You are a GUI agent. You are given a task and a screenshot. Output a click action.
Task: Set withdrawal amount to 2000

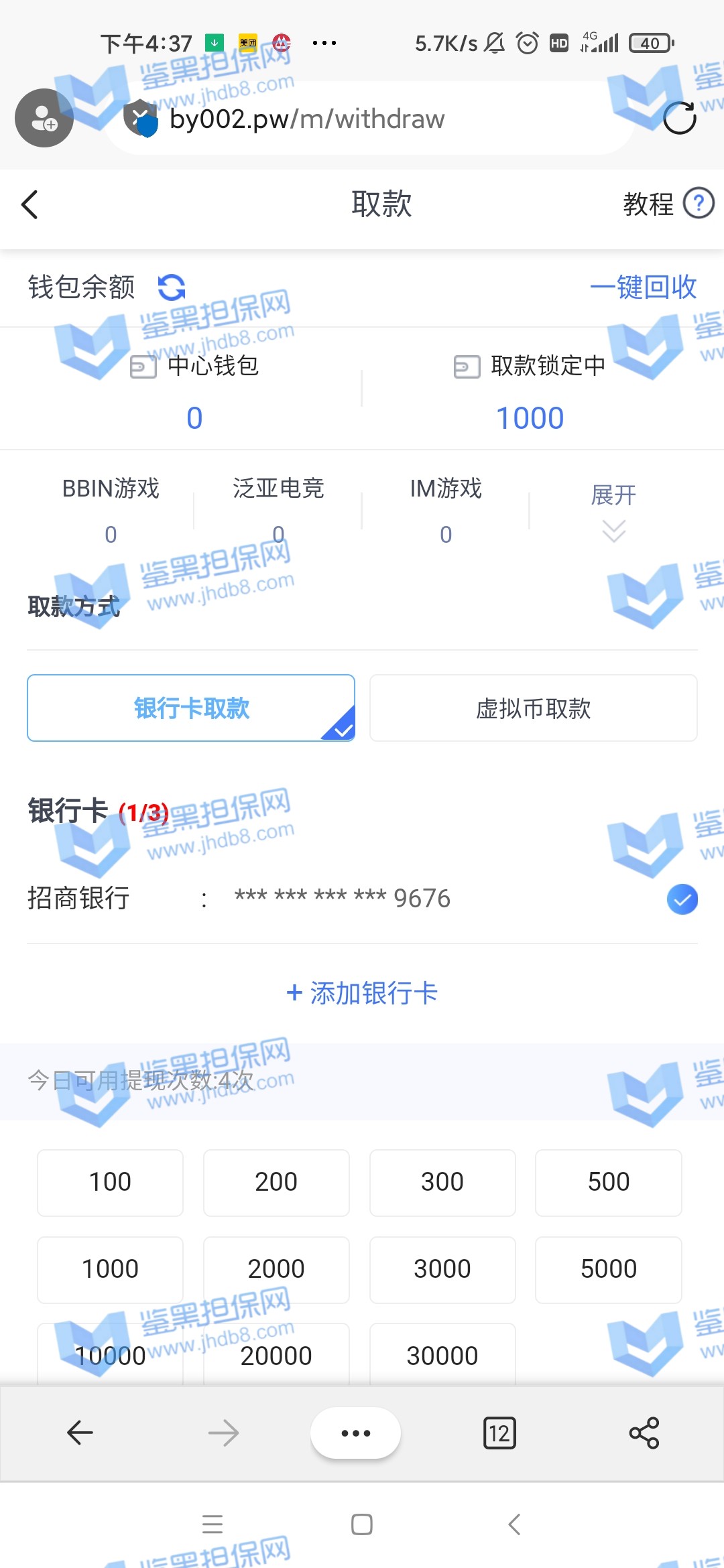coord(276,1269)
